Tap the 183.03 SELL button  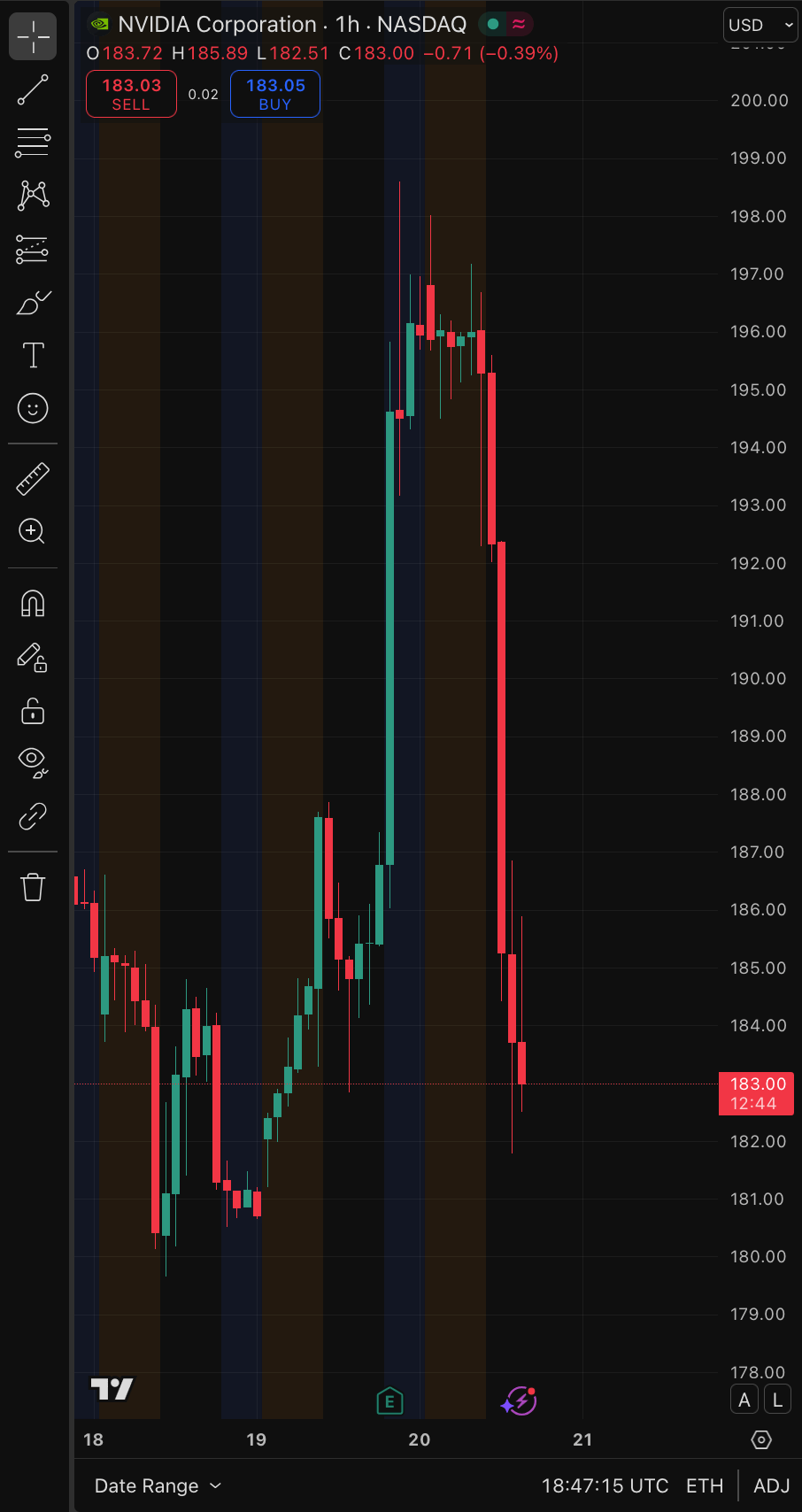click(x=131, y=94)
